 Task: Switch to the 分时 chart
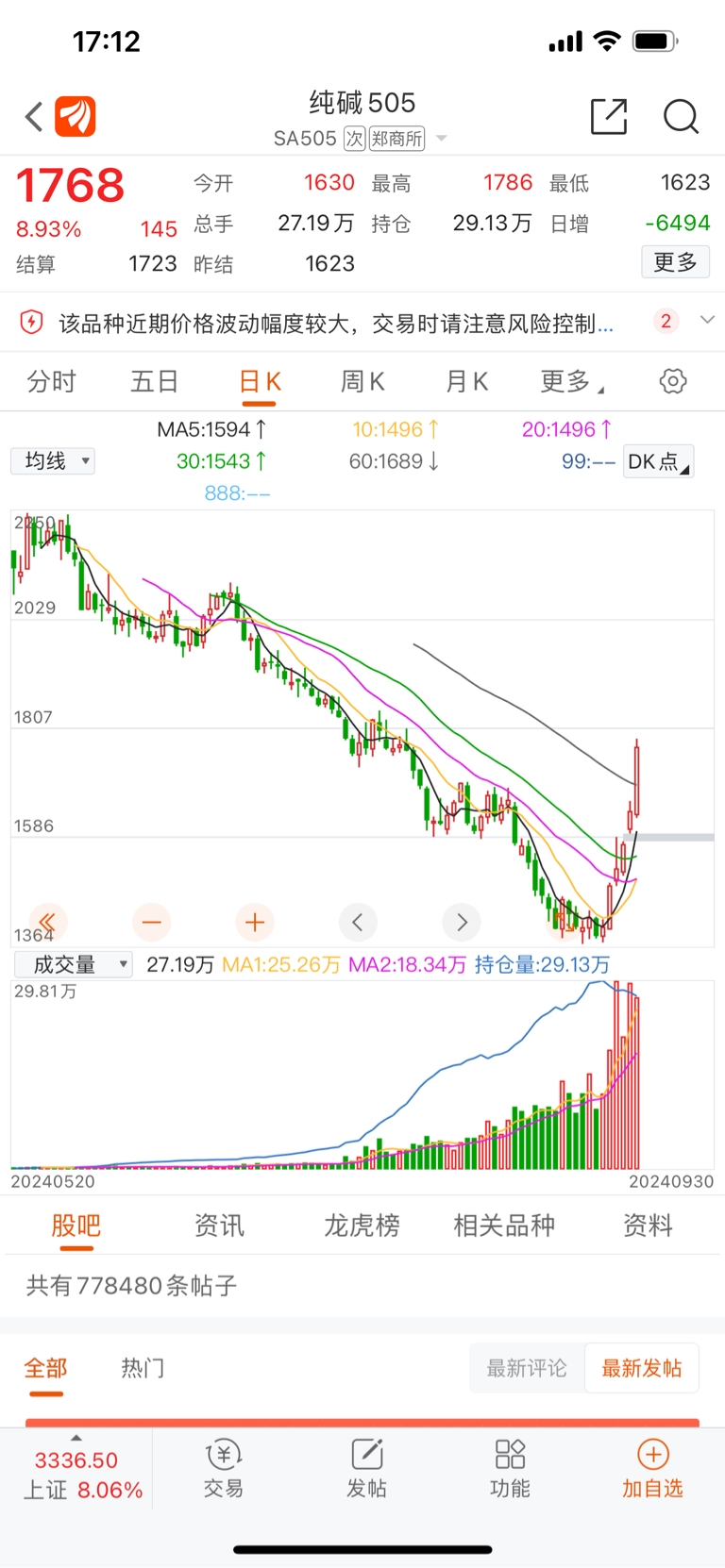coord(51,382)
